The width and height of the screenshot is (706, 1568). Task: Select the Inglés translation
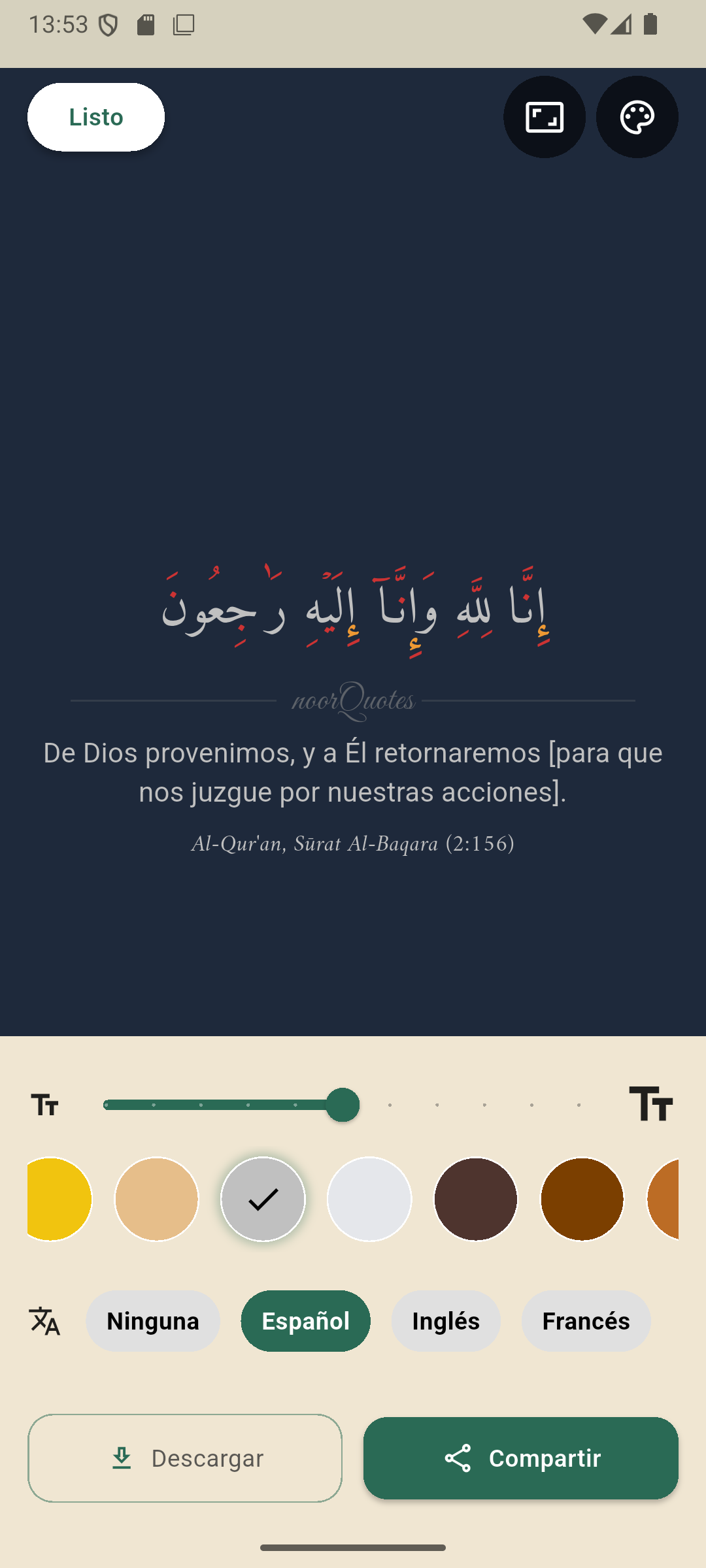pyautogui.click(x=446, y=1321)
